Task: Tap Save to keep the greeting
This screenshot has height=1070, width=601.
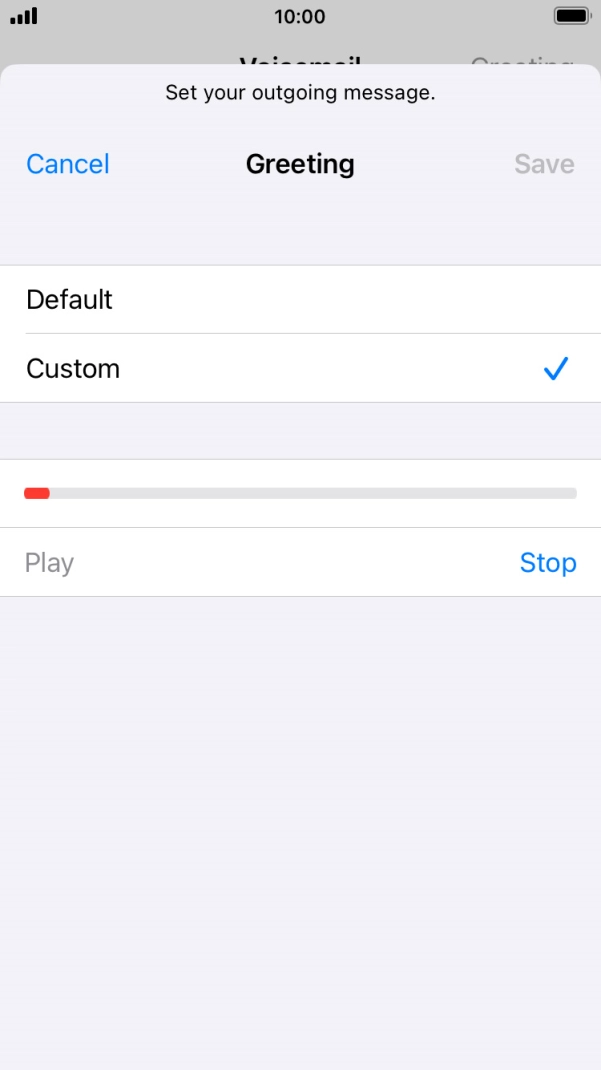Action: (x=544, y=164)
